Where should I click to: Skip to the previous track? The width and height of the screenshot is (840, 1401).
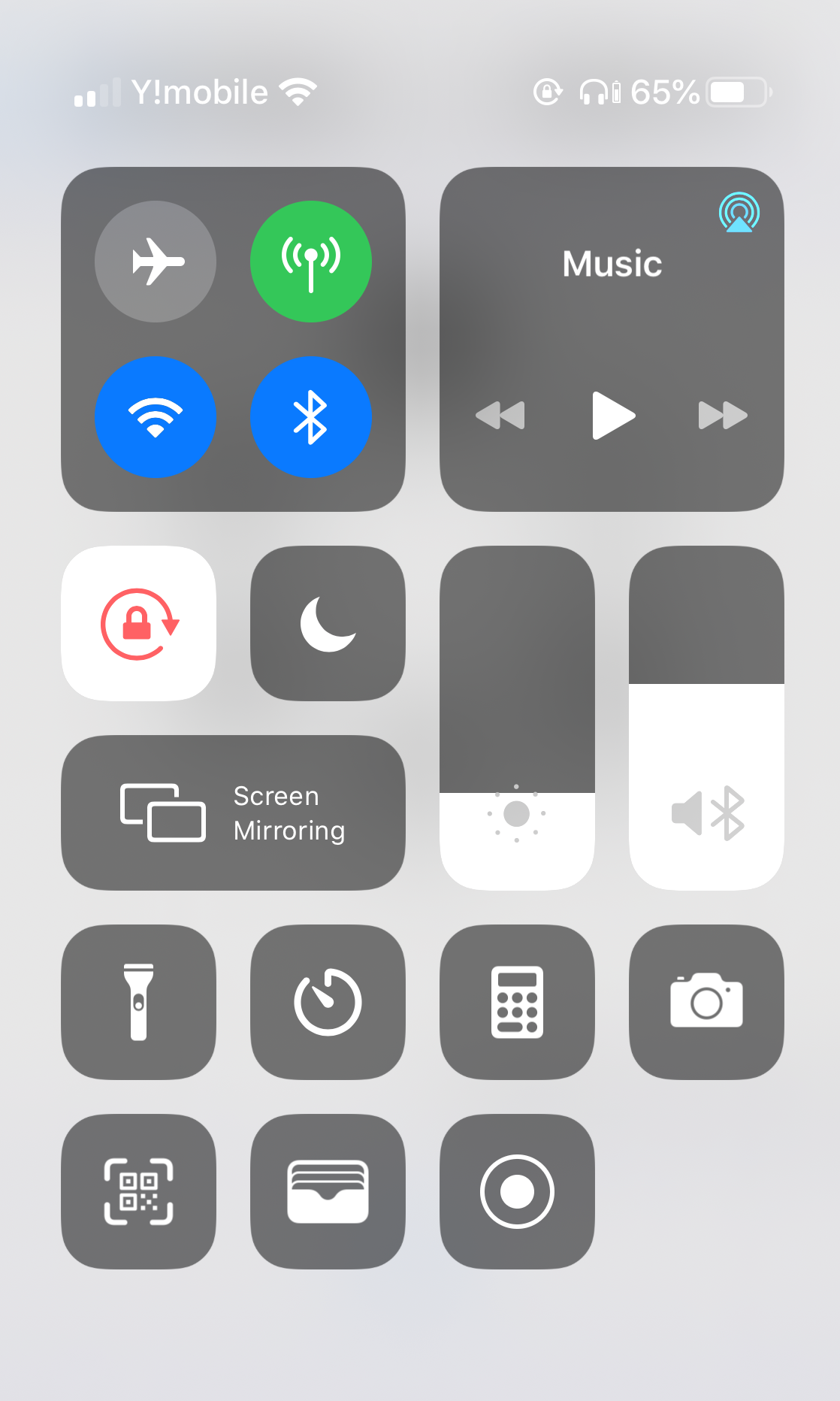pos(500,415)
